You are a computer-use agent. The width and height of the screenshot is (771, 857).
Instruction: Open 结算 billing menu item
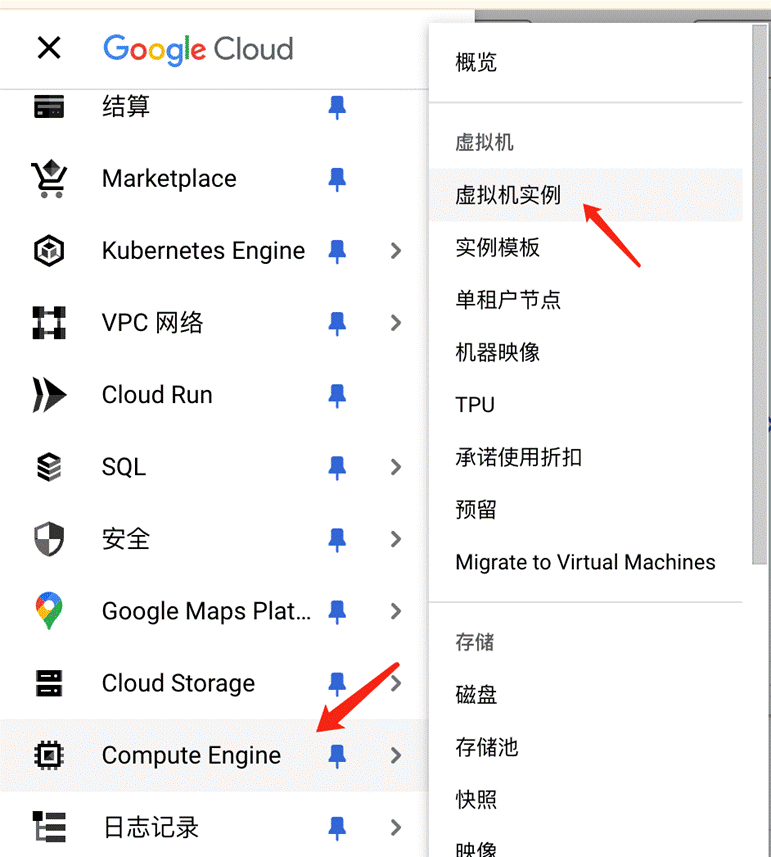(x=126, y=106)
